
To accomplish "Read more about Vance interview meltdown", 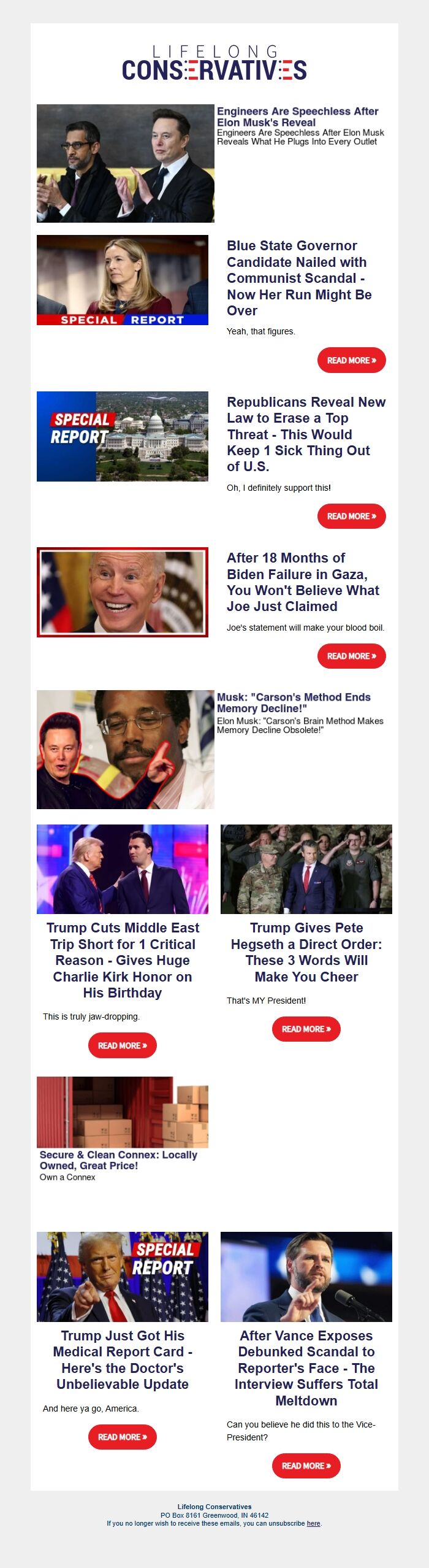I will [306, 1466].
